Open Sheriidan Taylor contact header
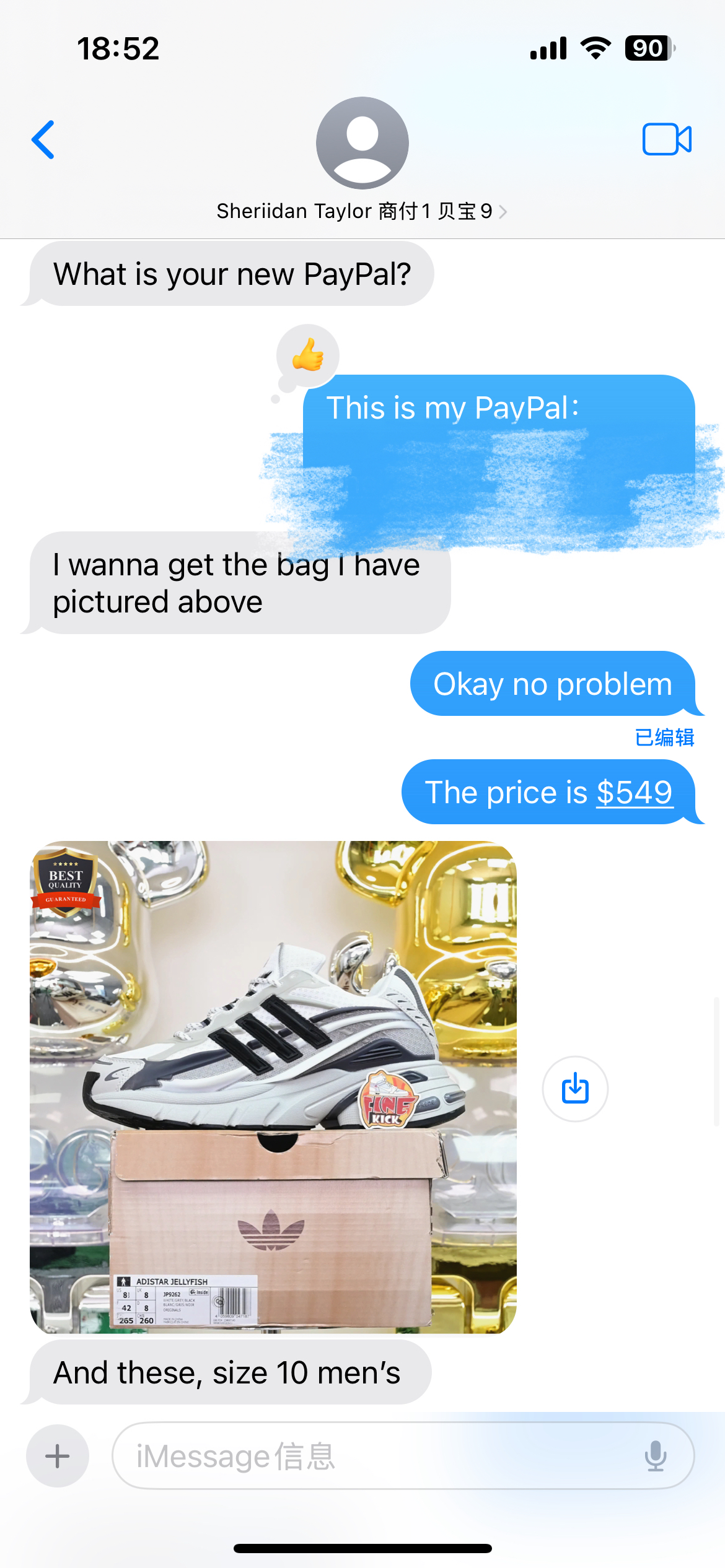 [x=354, y=211]
